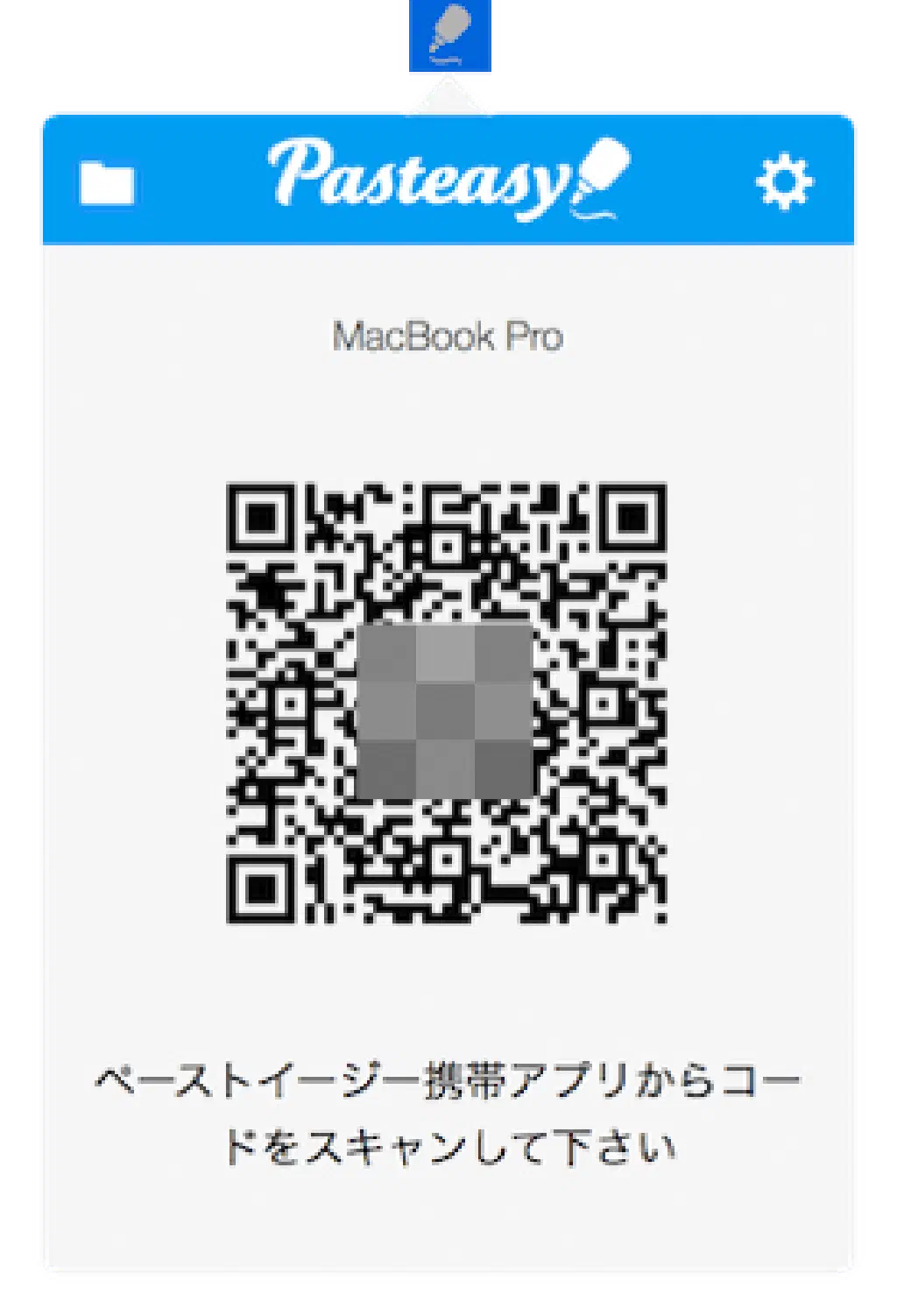Open the folder icon in Pasteasy header

pos(107,183)
